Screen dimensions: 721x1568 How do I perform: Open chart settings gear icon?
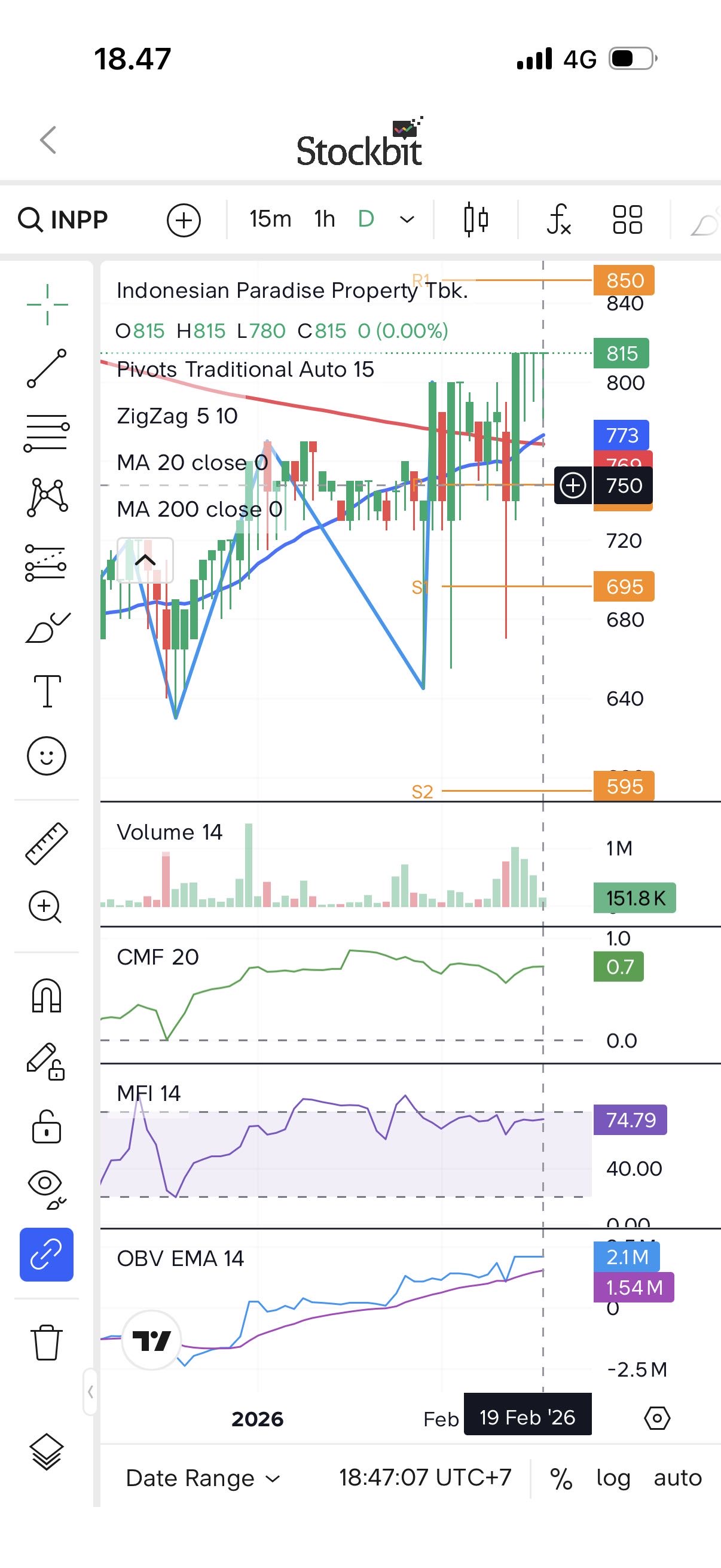coord(657,1418)
